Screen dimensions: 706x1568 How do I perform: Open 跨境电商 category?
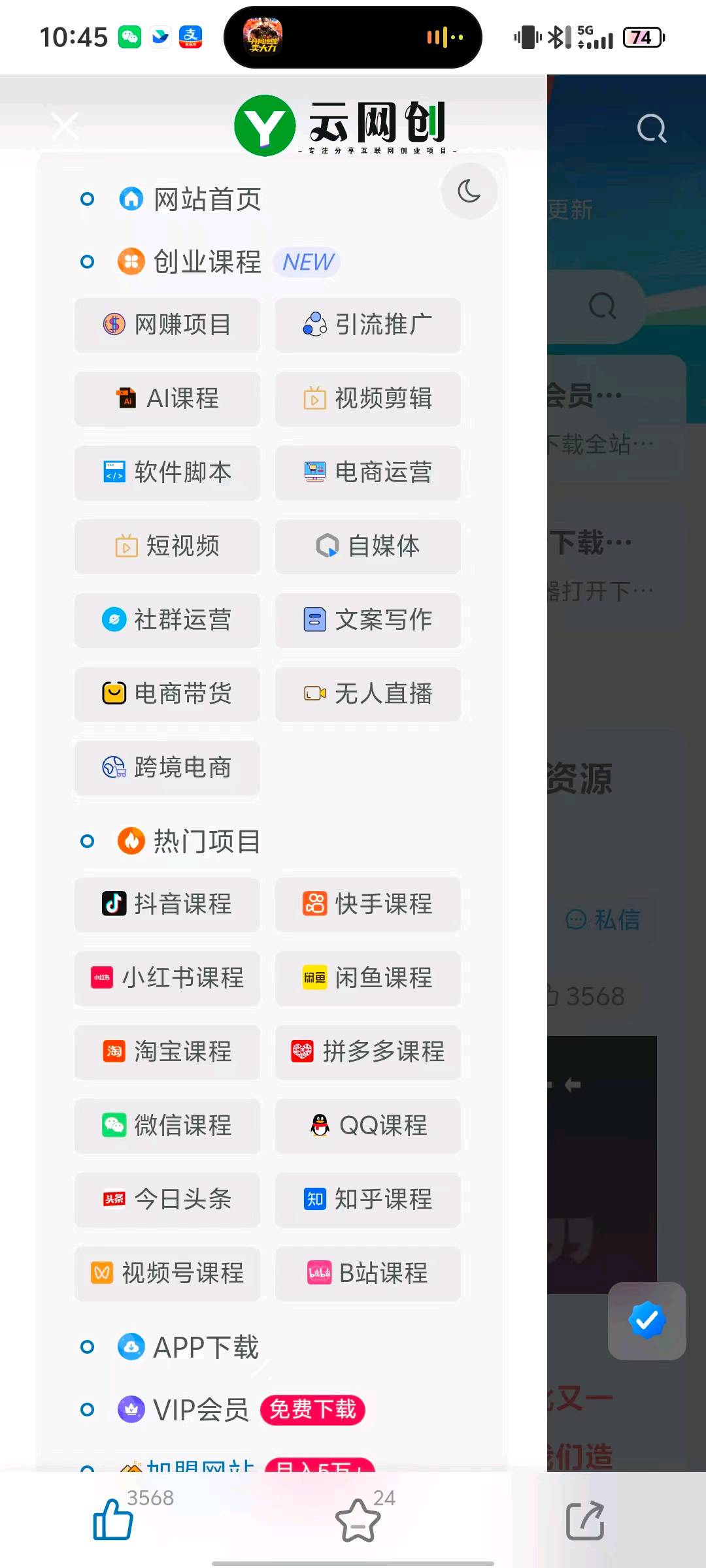coord(167,768)
